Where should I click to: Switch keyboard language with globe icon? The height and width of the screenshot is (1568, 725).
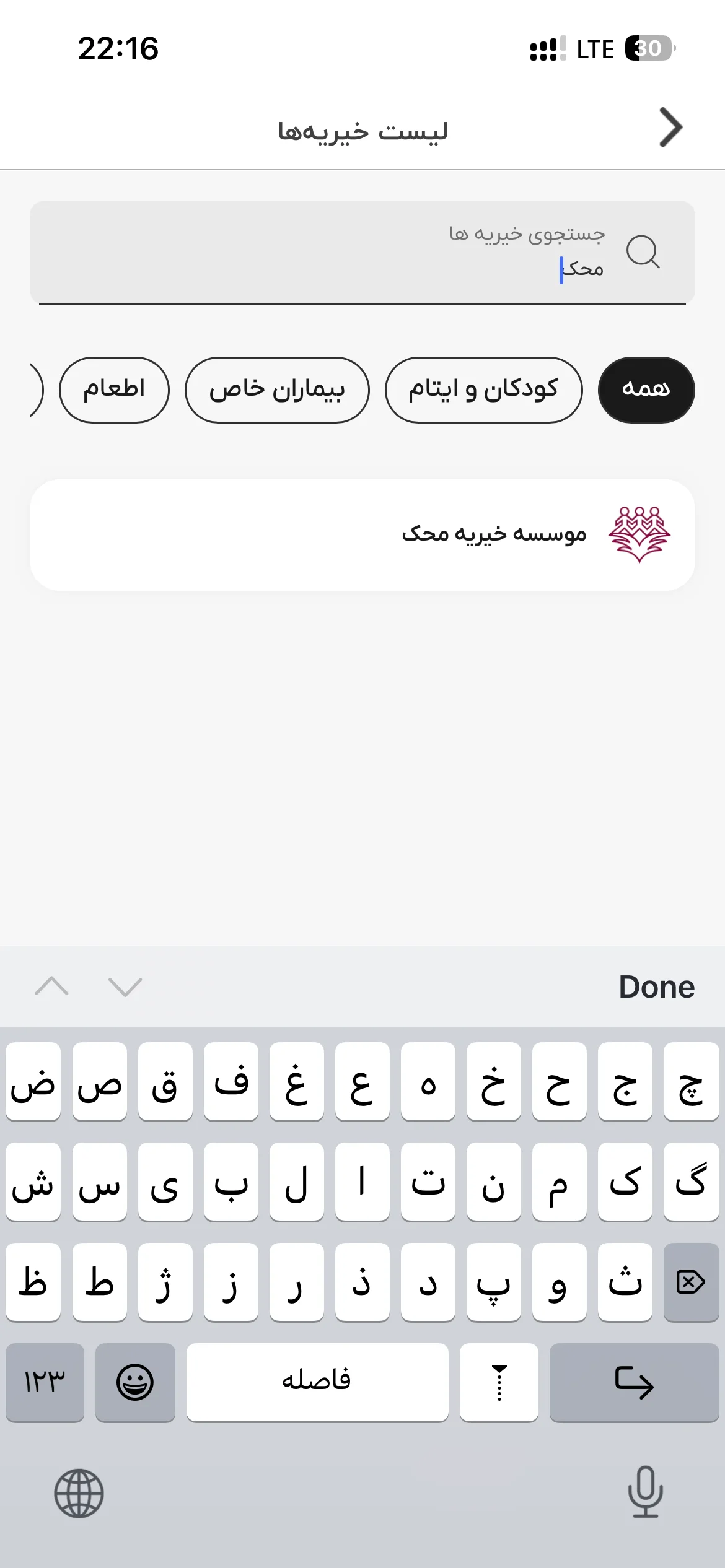79,1493
